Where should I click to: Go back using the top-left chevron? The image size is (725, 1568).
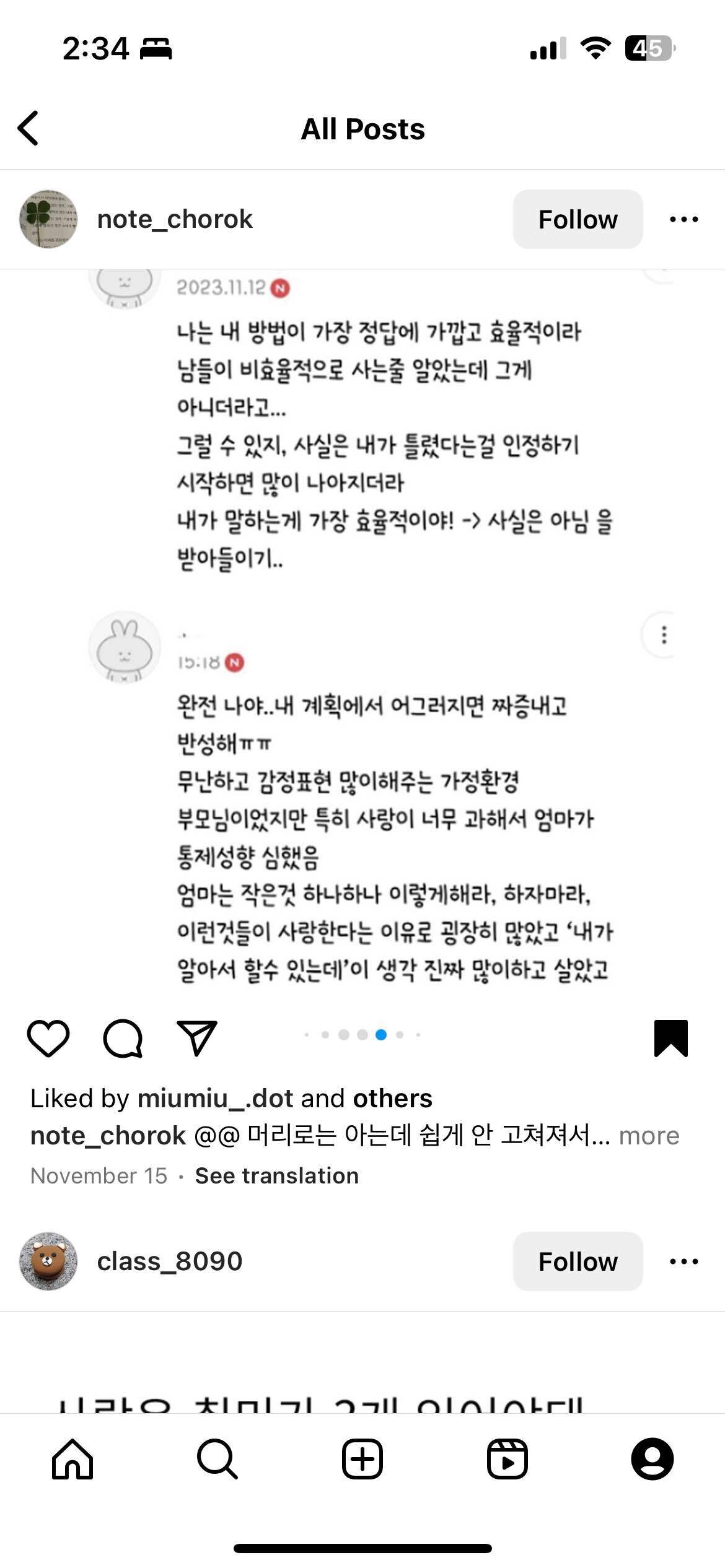coord(27,127)
